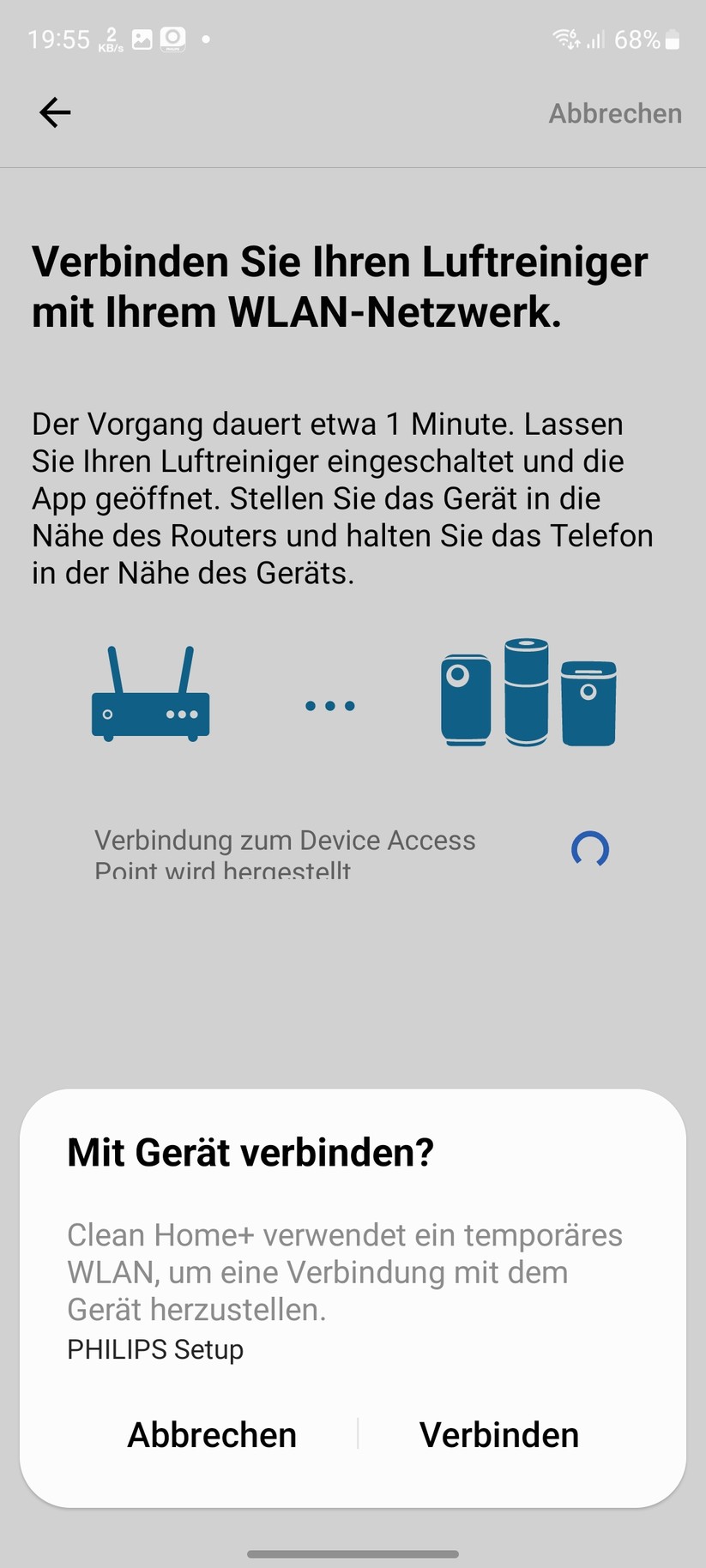Tap the connection status text
The image size is (706, 1568).
[287, 853]
